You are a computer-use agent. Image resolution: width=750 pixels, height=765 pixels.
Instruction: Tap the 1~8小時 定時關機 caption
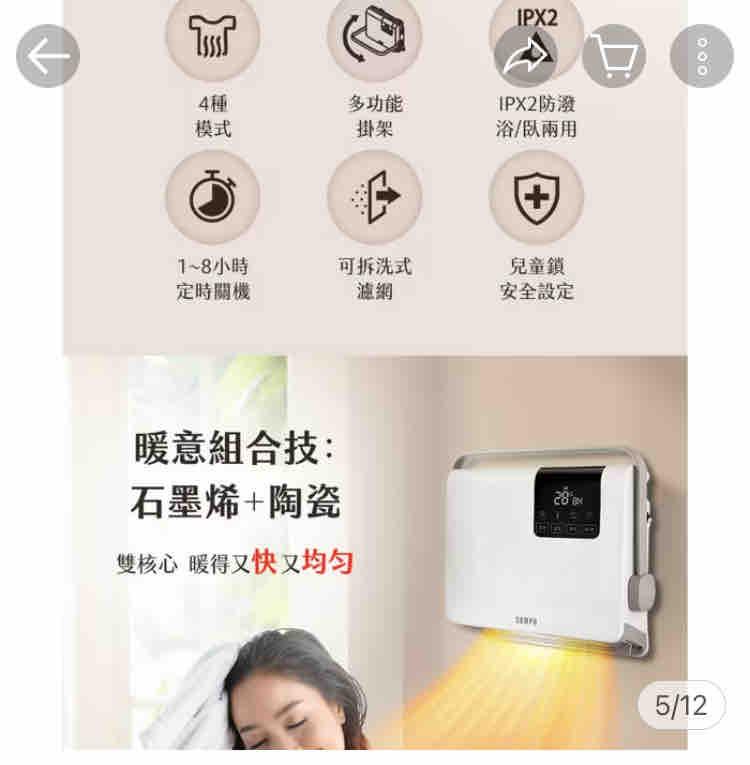point(213,281)
